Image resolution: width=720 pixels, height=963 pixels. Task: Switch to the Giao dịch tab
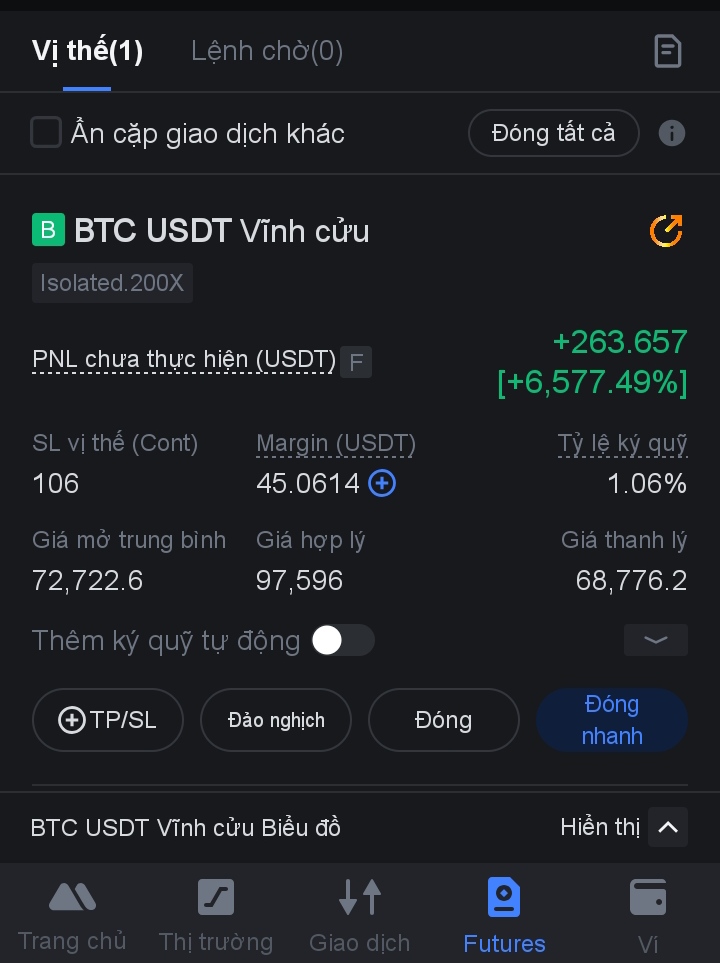click(x=360, y=915)
